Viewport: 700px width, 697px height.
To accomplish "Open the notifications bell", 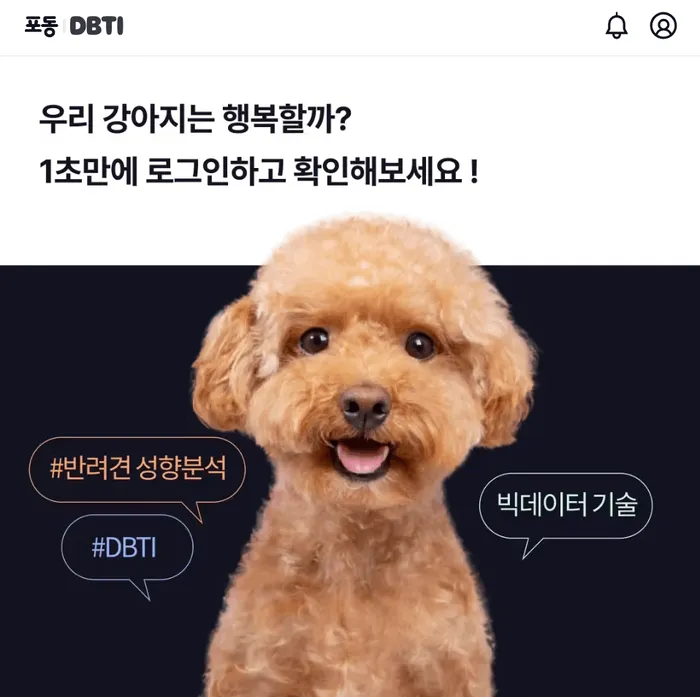I will pyautogui.click(x=617, y=26).
